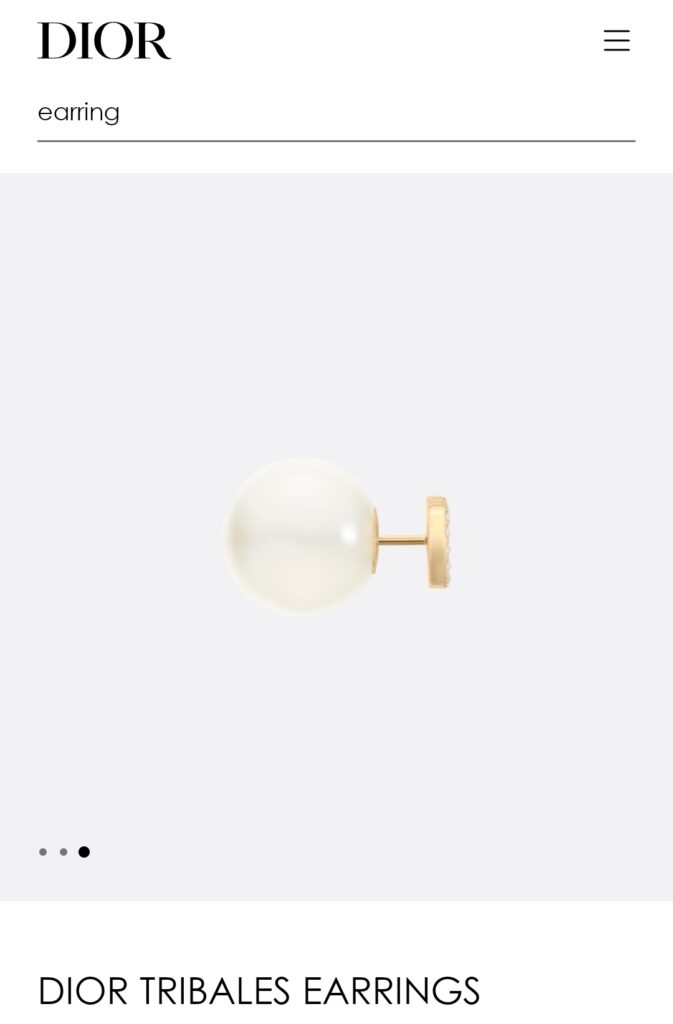Jump to the second image dot
This screenshot has height=1024, width=673.
click(x=63, y=852)
